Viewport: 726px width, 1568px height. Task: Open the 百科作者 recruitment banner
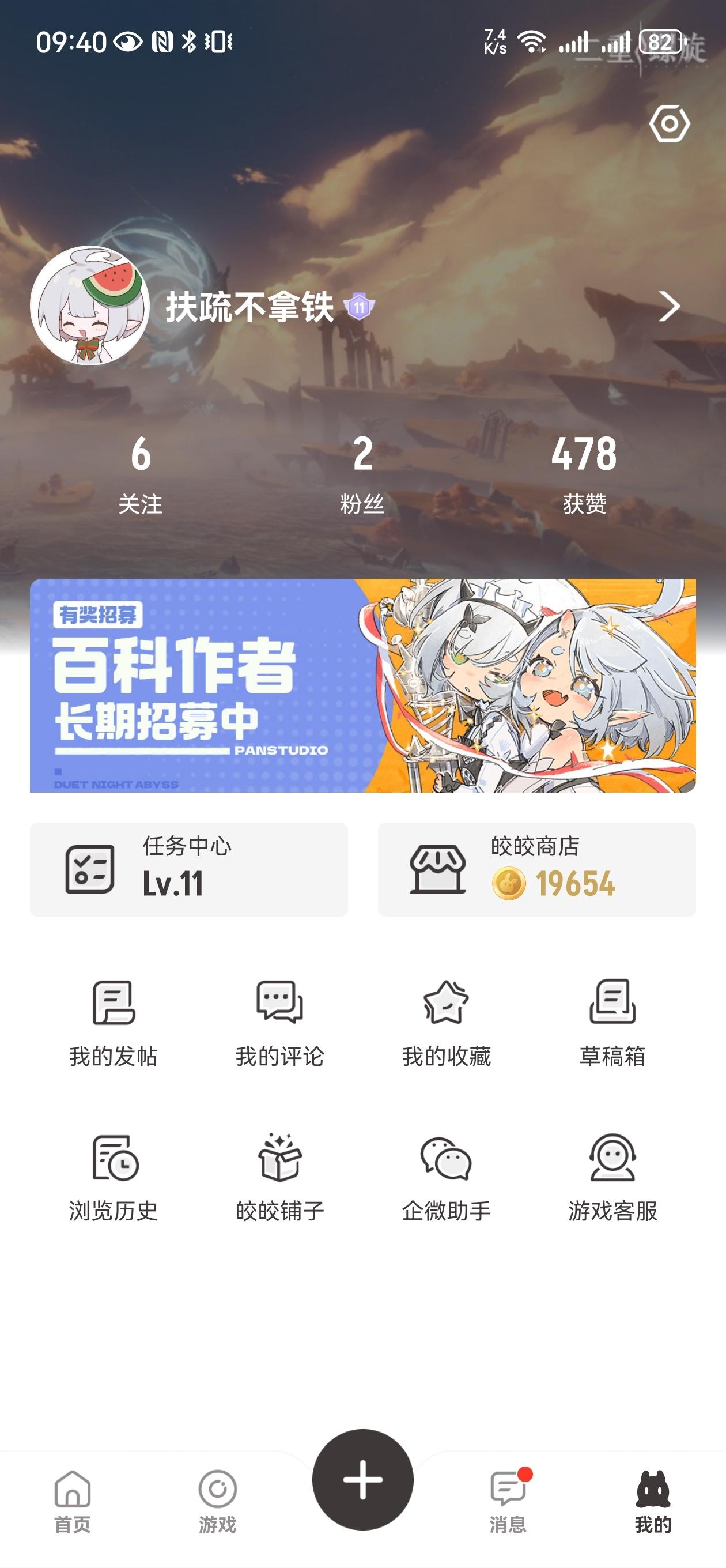coord(362,685)
